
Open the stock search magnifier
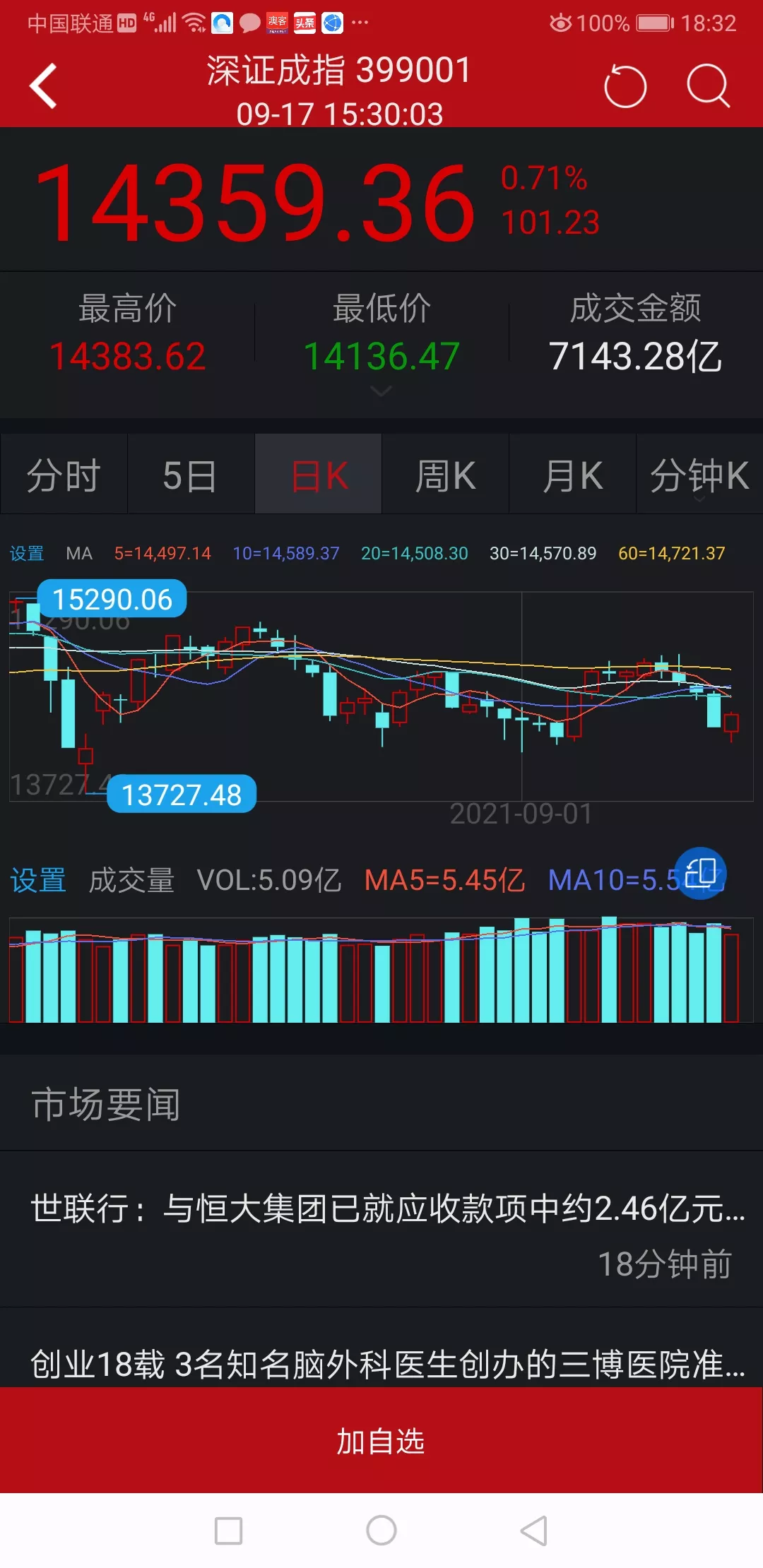tap(707, 87)
